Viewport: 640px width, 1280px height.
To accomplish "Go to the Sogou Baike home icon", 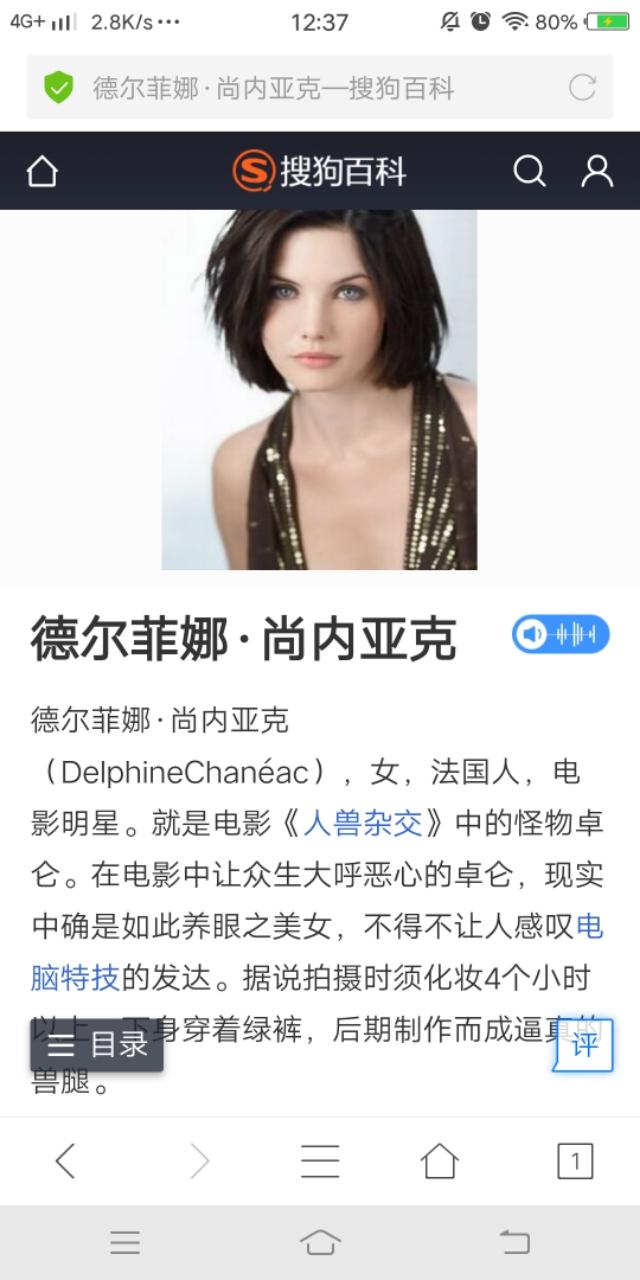I will (42, 172).
